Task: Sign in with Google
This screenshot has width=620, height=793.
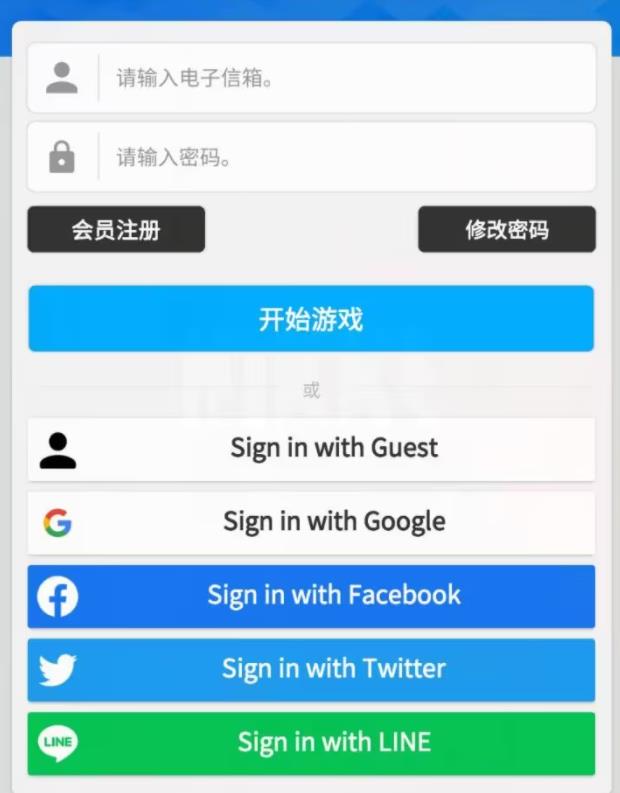Action: click(311, 522)
